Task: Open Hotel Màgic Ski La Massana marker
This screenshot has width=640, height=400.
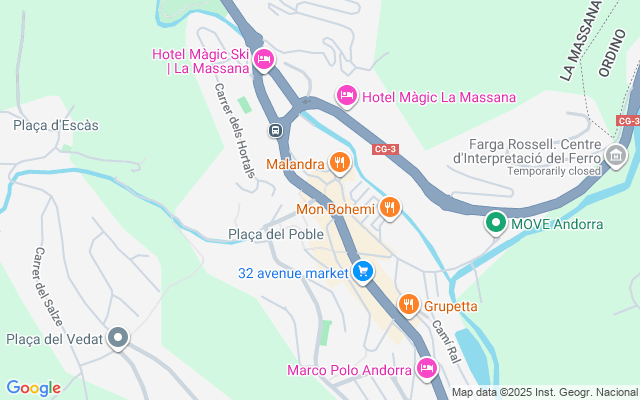Action: pos(264,60)
